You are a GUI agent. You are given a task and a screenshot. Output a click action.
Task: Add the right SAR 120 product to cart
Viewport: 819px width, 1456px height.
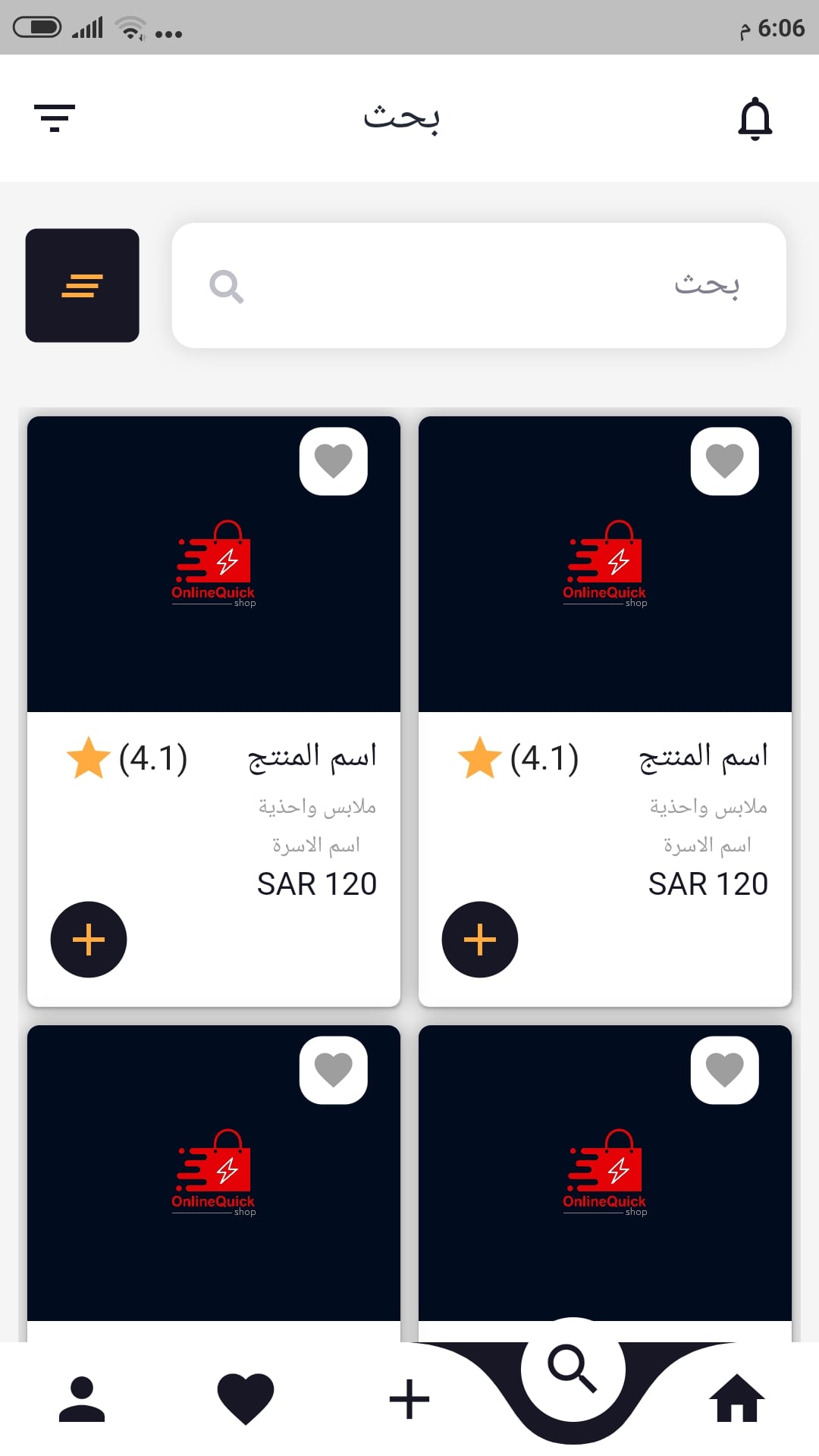pos(479,940)
